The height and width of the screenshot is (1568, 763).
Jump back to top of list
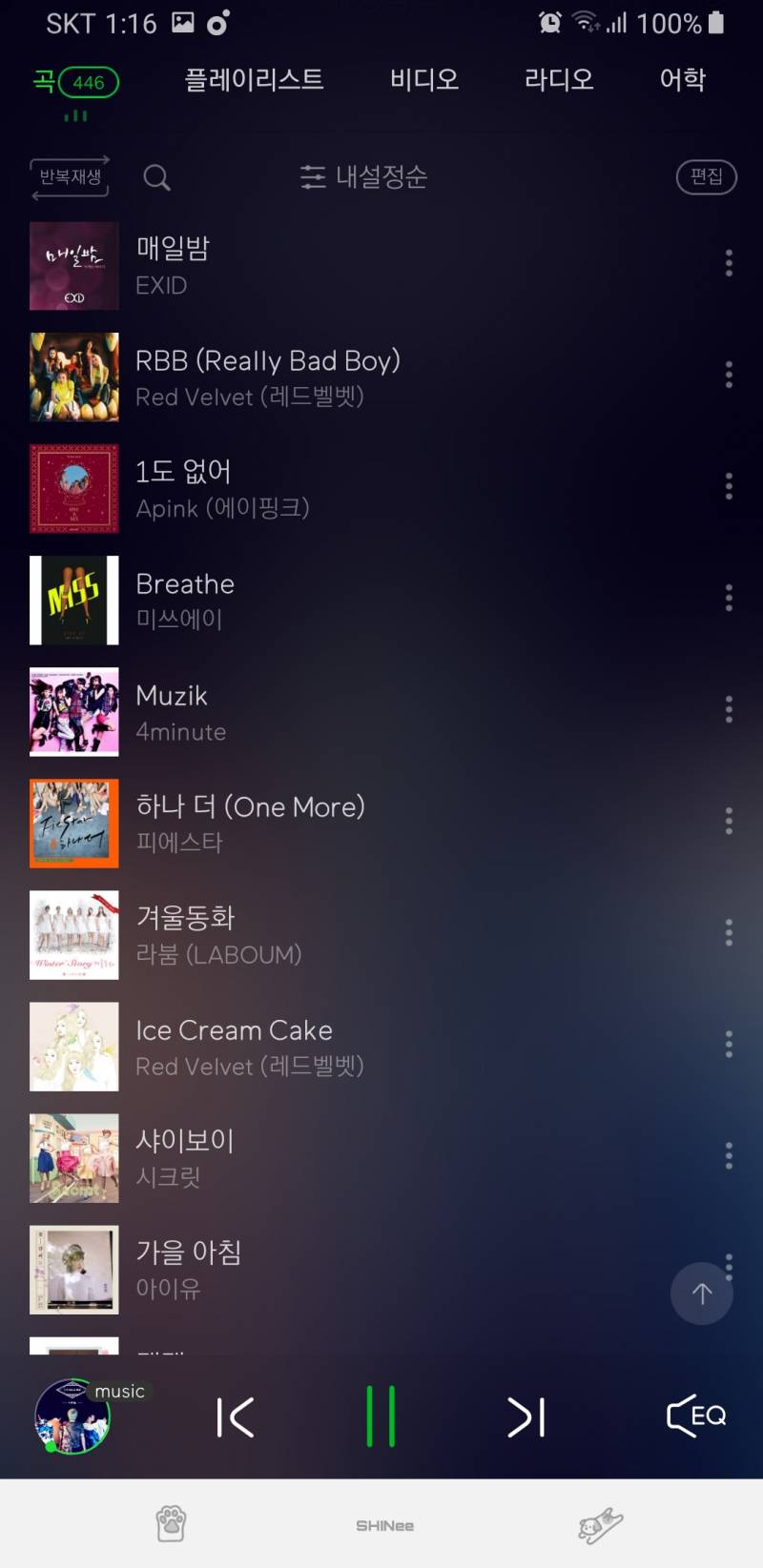(x=702, y=1293)
